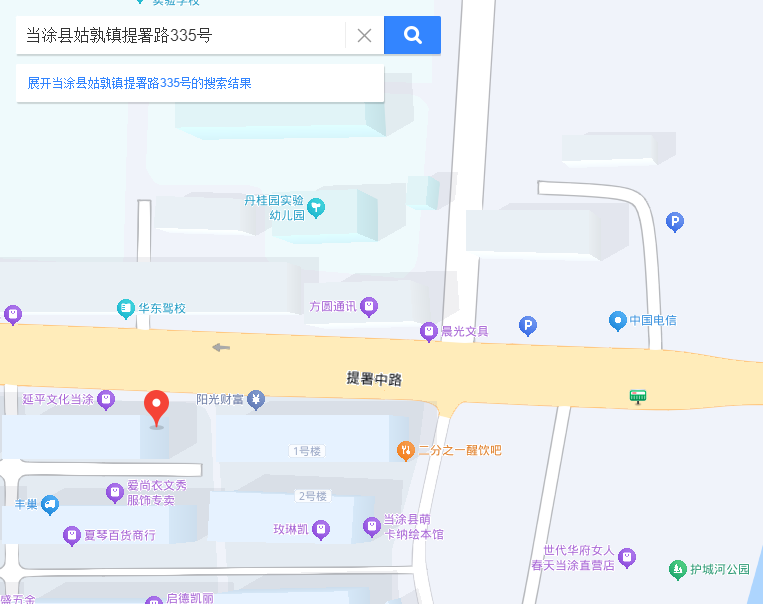Expand search results for 提署路335号
The width and height of the screenshot is (763, 604).
click(x=140, y=84)
